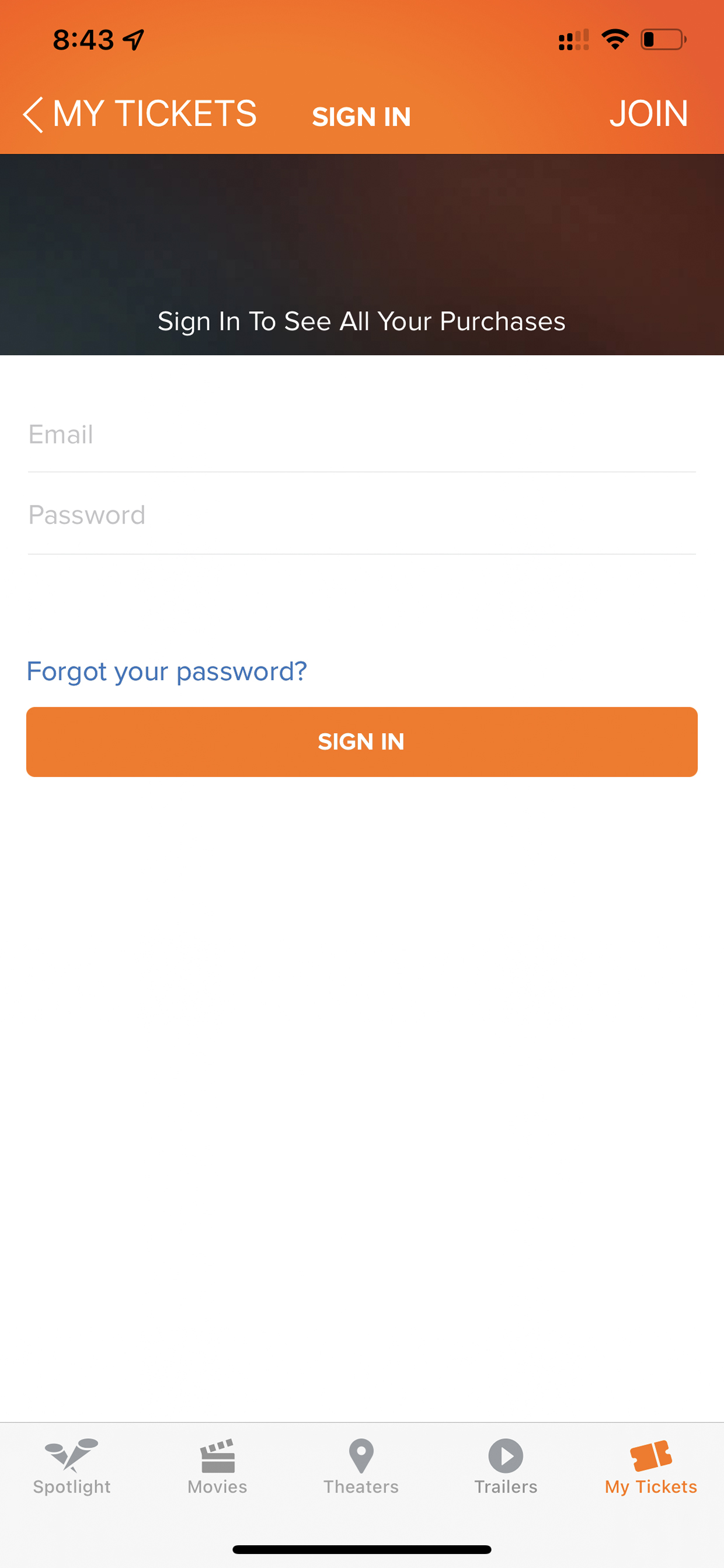The height and width of the screenshot is (1568, 724).
Task: Open the Theaters tab
Action: coord(361,1467)
